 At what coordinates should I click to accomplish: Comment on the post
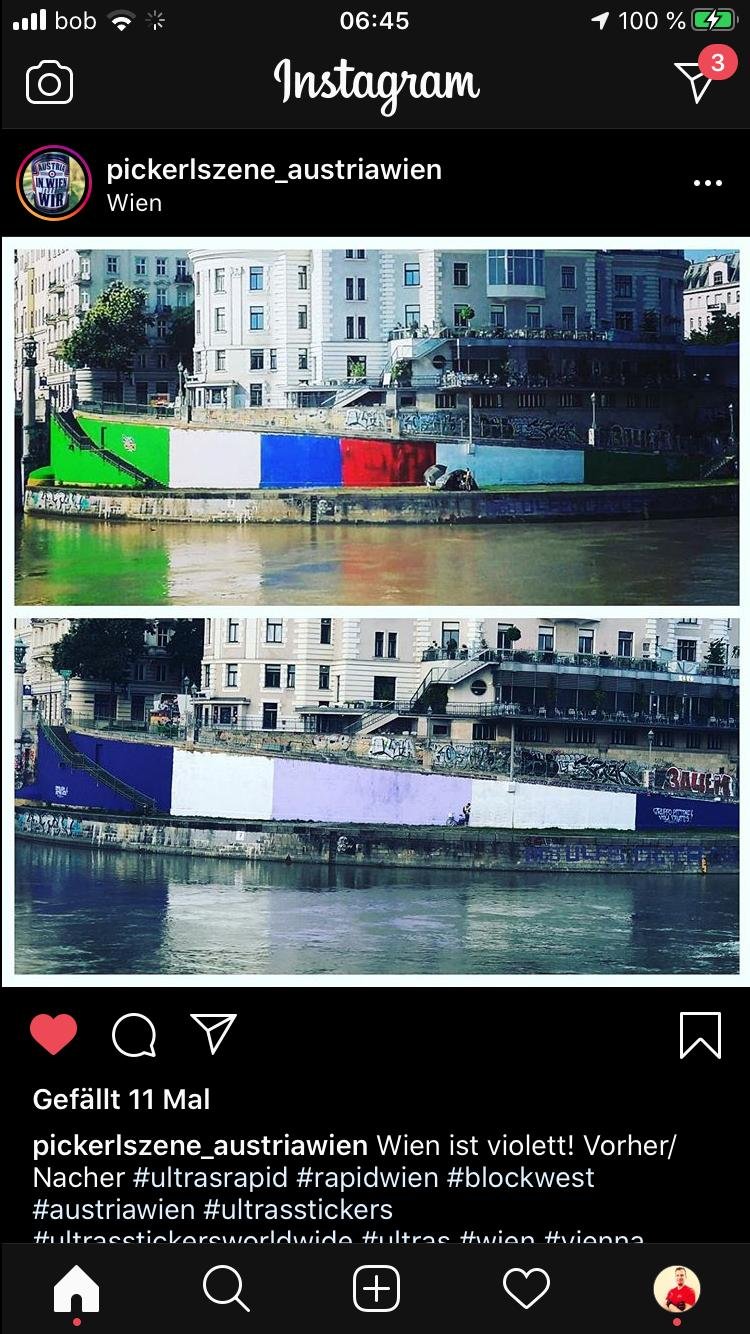click(x=134, y=1034)
